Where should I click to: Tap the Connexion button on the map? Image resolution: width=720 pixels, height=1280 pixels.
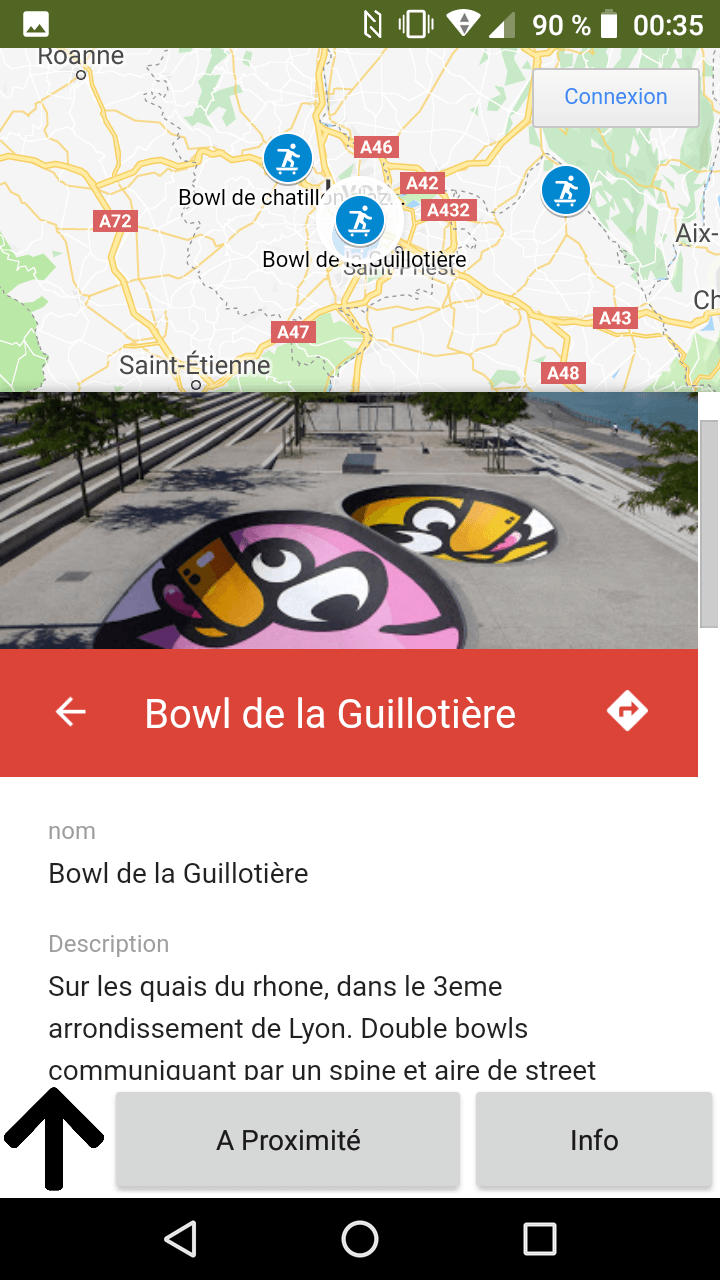[x=615, y=97]
